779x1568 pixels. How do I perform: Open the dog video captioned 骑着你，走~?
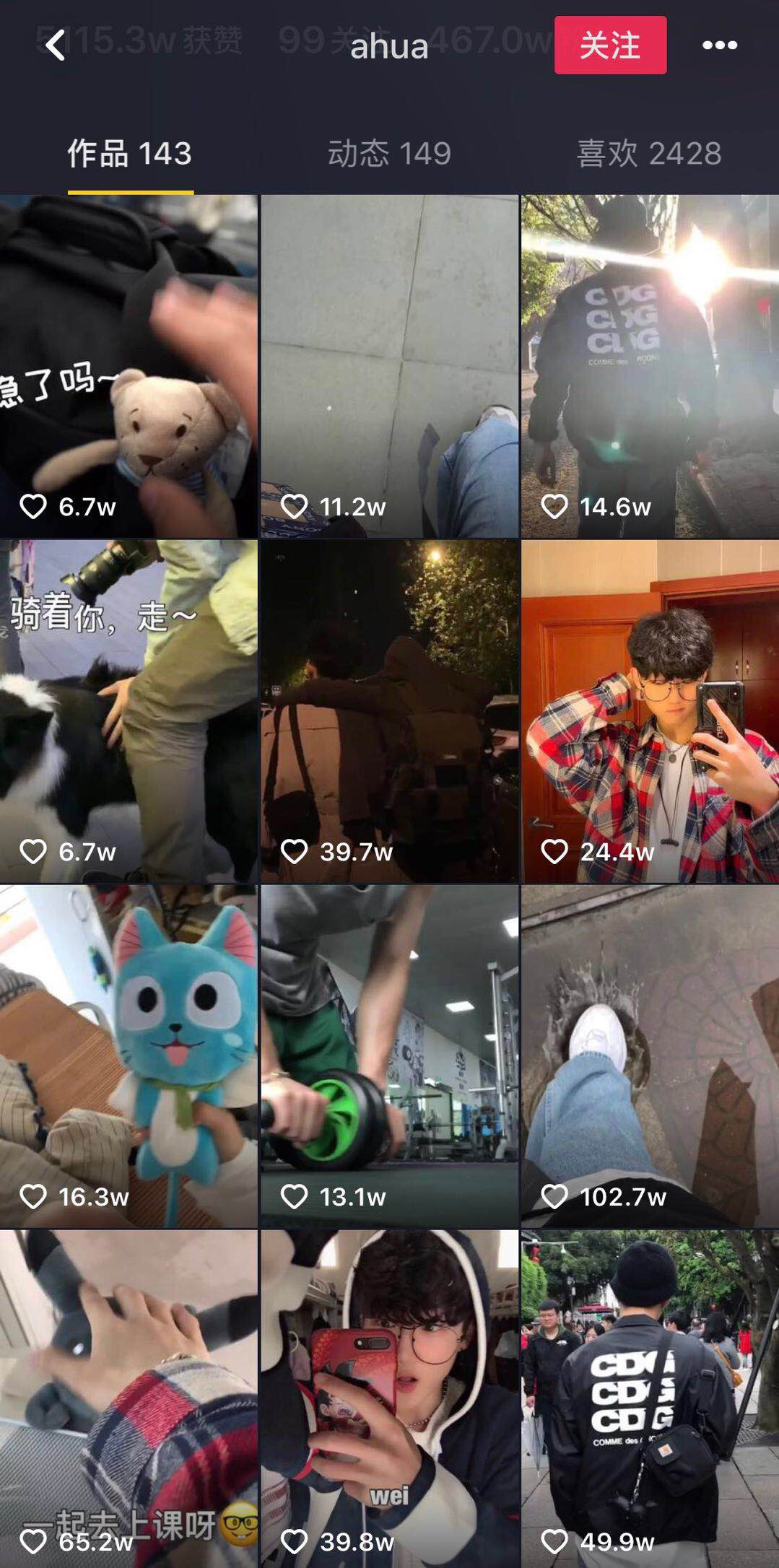coord(129,711)
